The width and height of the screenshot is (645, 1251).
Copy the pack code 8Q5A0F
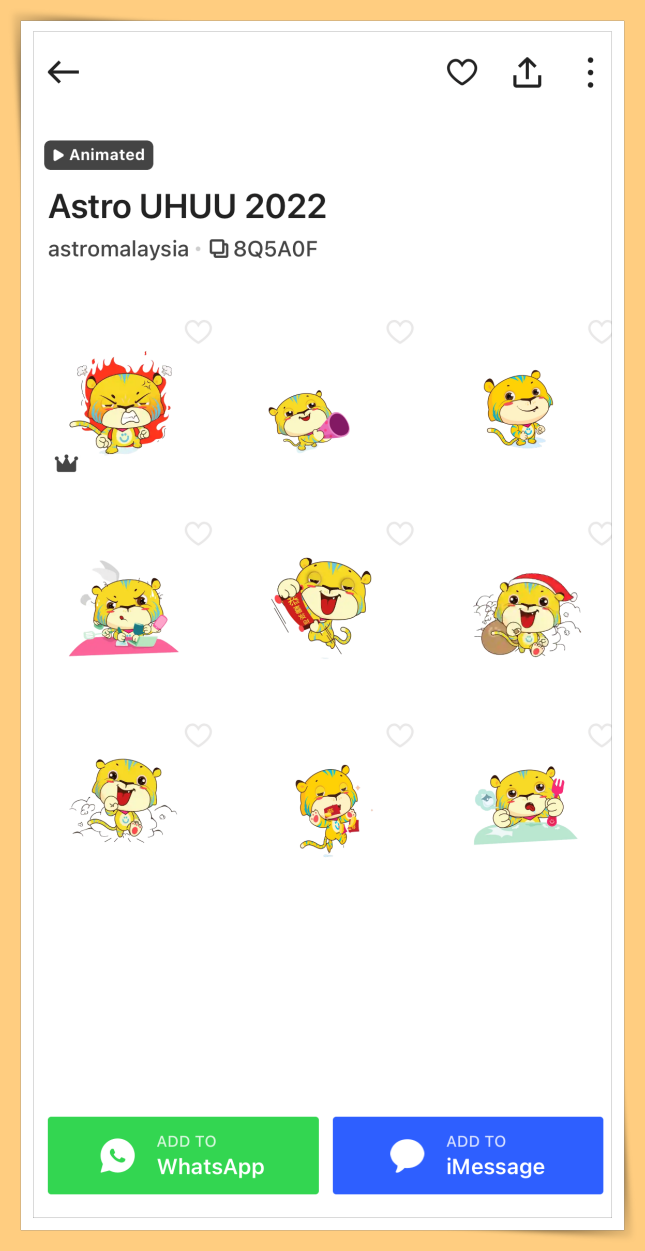click(264, 249)
